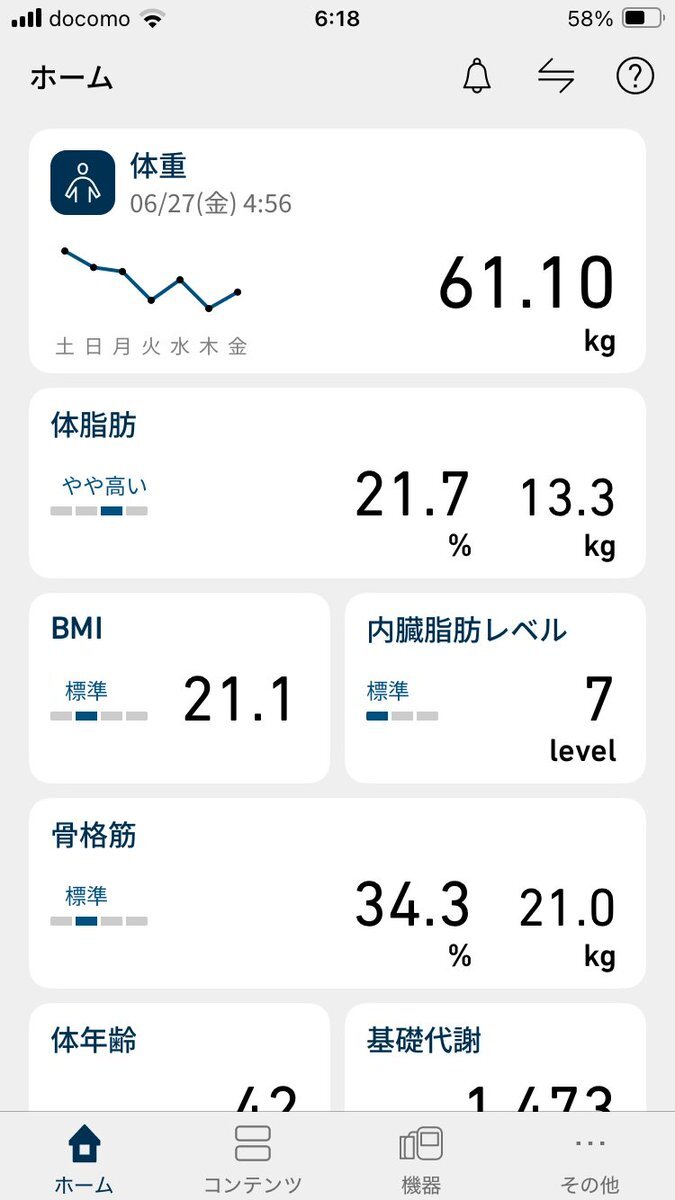Open the 内臓脂肪レベル card

(495, 688)
